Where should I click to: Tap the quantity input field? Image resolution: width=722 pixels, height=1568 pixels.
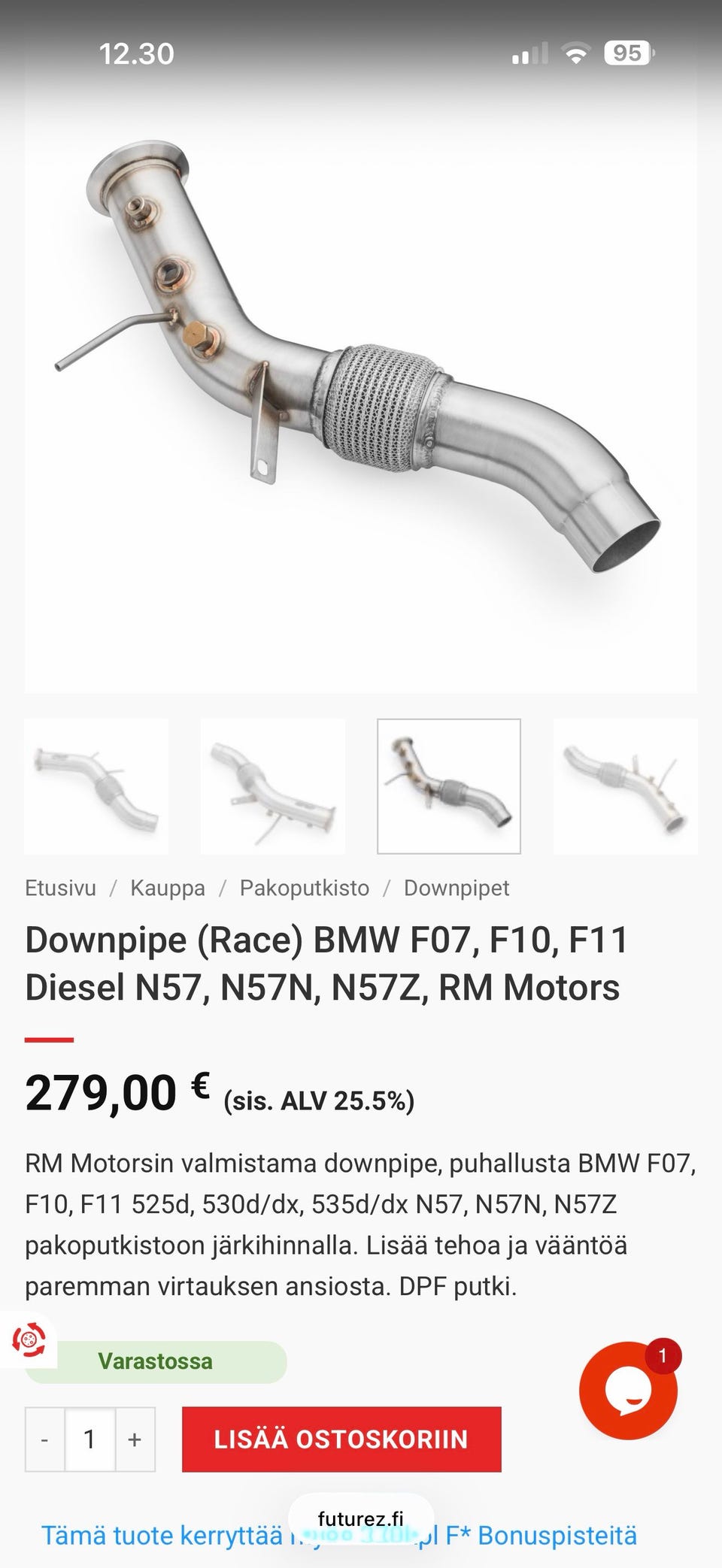89,1439
